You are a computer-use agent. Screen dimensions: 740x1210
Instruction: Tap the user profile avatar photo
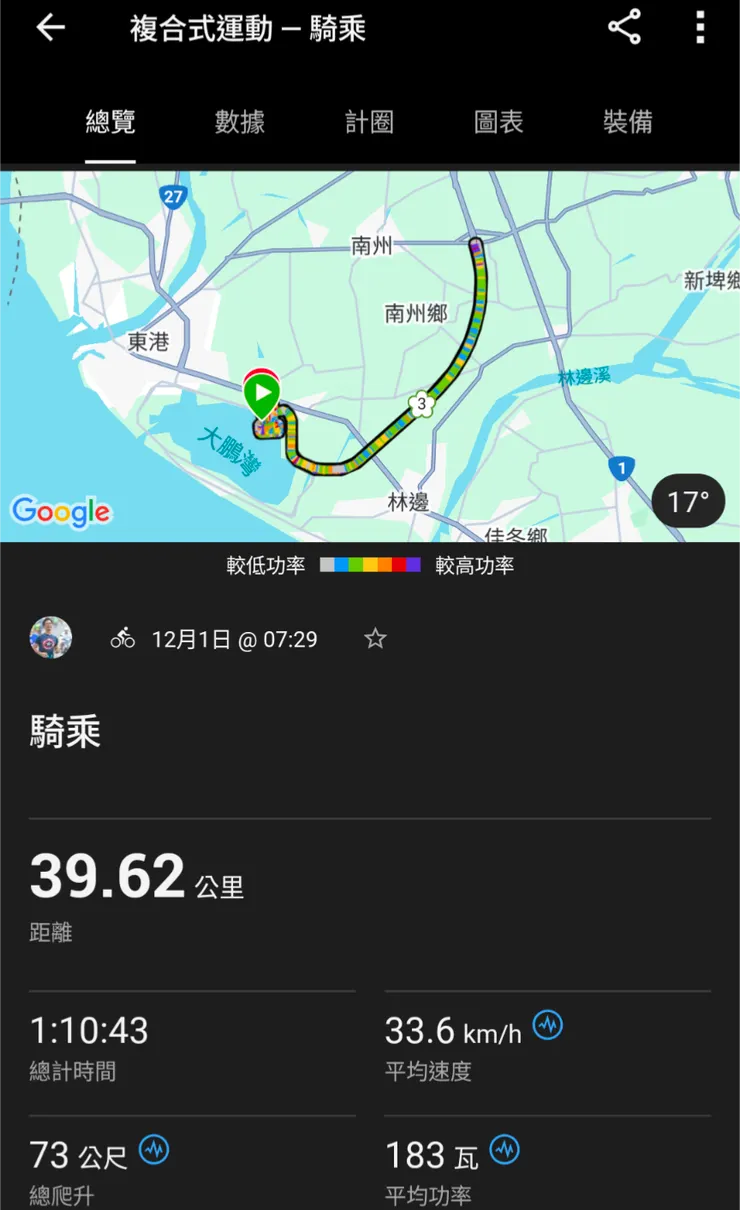click(50, 637)
